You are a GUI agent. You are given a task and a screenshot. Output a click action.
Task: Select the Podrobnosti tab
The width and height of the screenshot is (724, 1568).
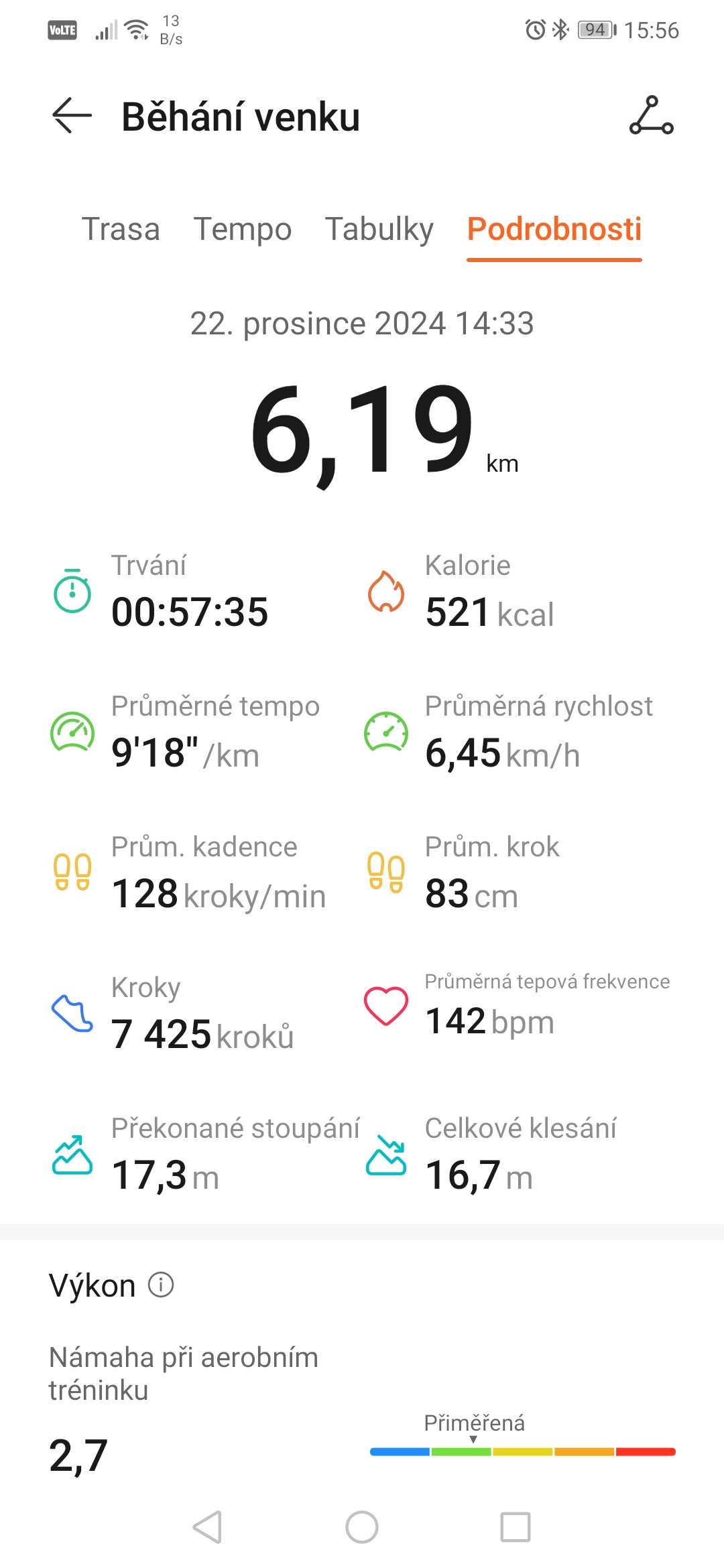point(554,229)
